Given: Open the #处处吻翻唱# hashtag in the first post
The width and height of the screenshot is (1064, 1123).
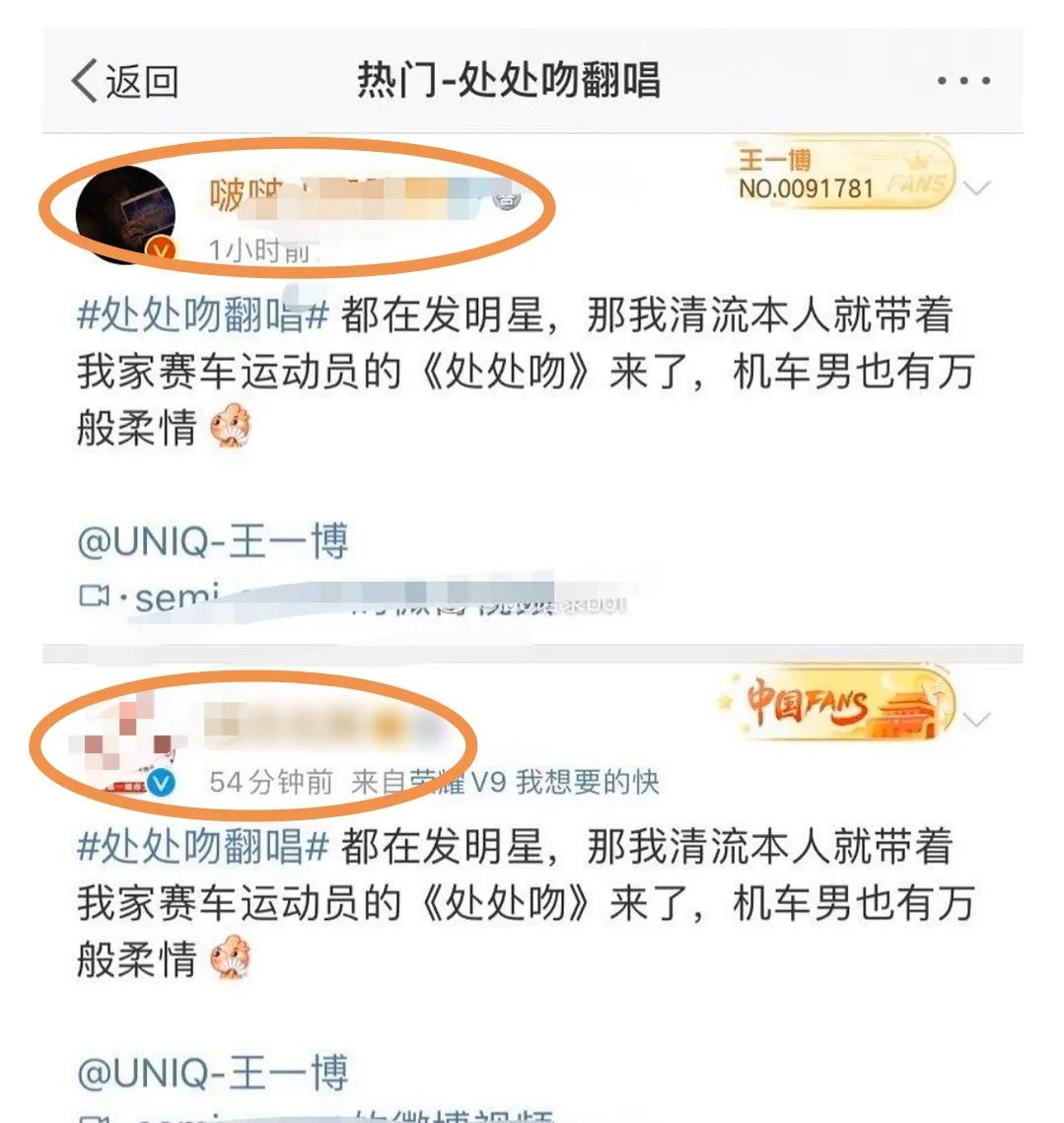Looking at the screenshot, I should click(x=204, y=316).
